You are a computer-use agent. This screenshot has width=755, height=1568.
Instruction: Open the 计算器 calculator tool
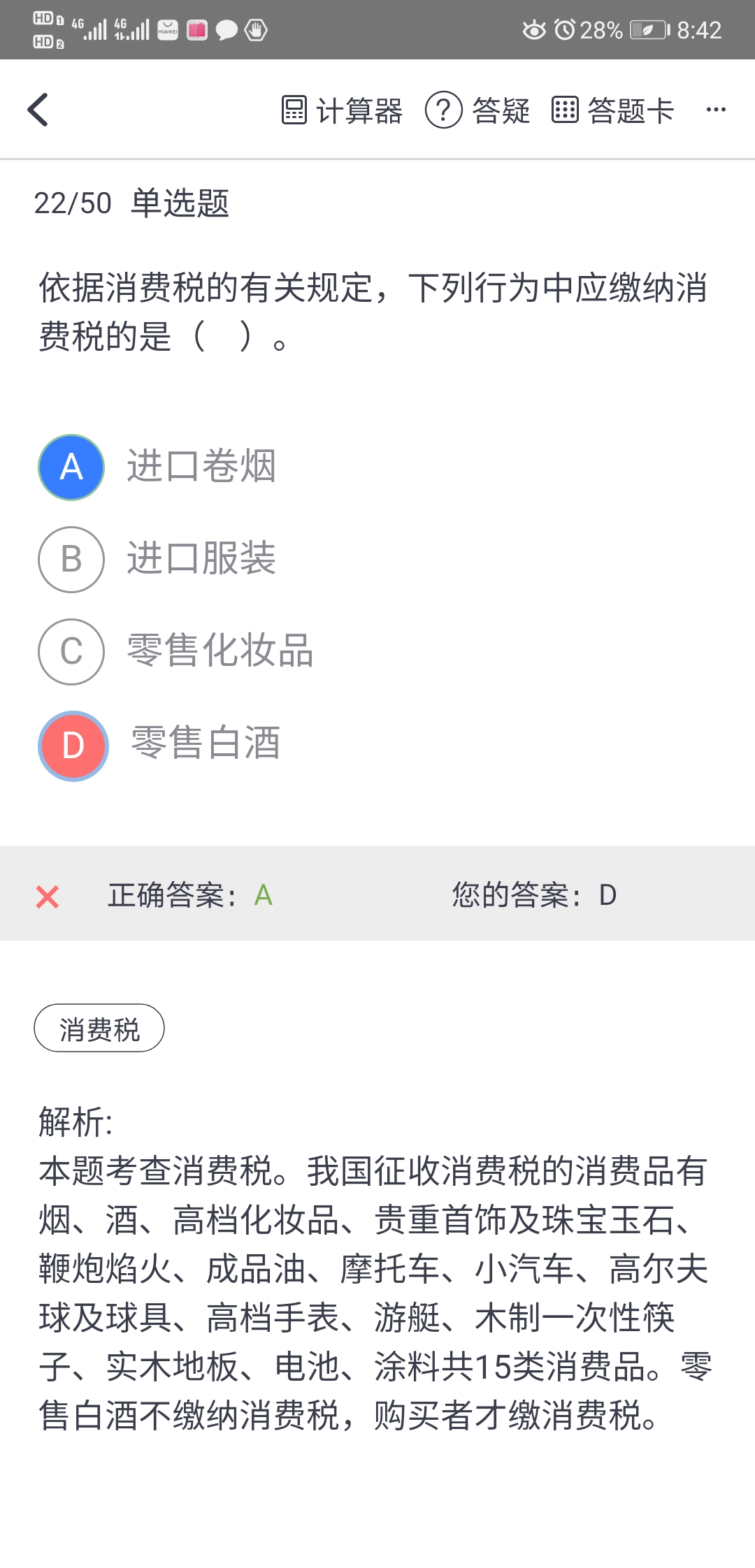pos(342,110)
